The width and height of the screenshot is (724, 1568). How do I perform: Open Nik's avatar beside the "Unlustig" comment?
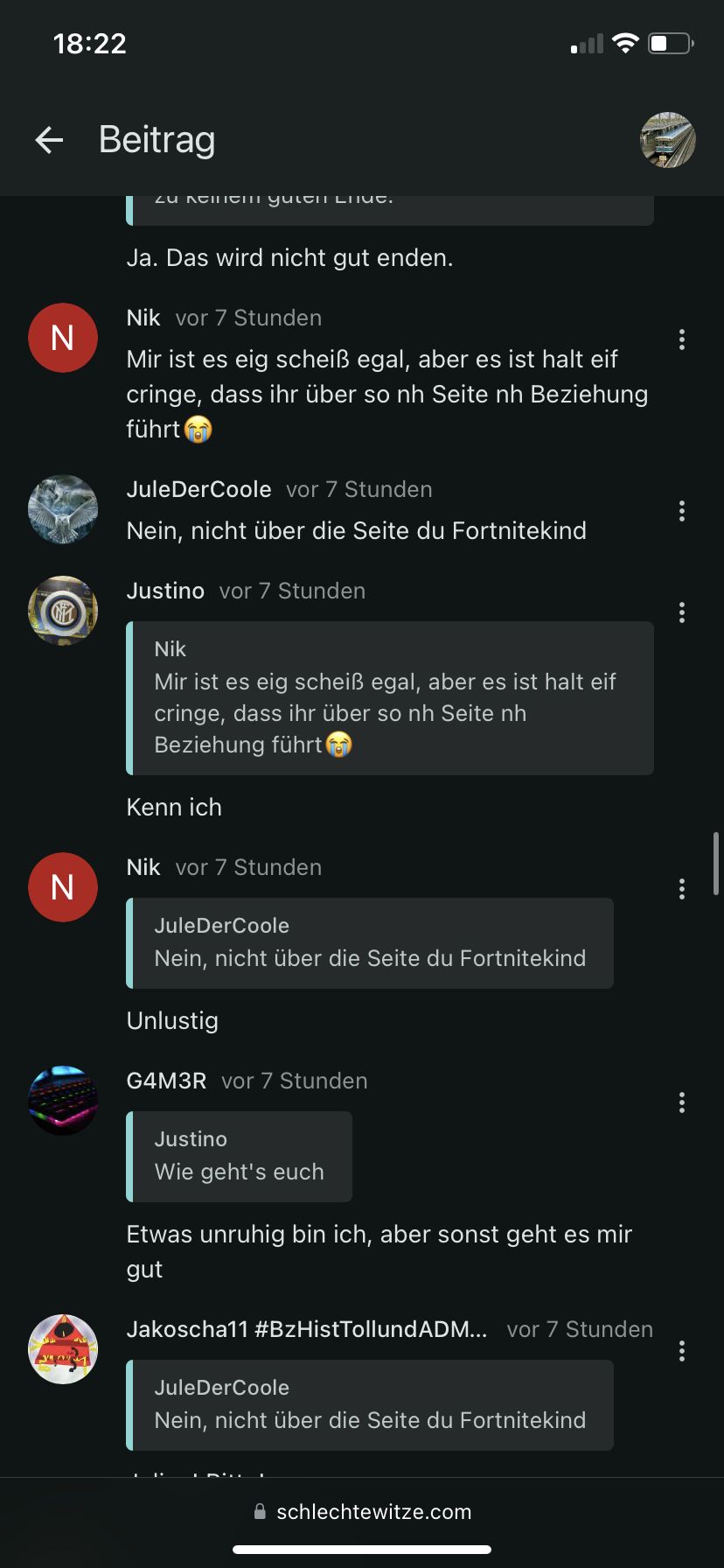[x=63, y=887]
